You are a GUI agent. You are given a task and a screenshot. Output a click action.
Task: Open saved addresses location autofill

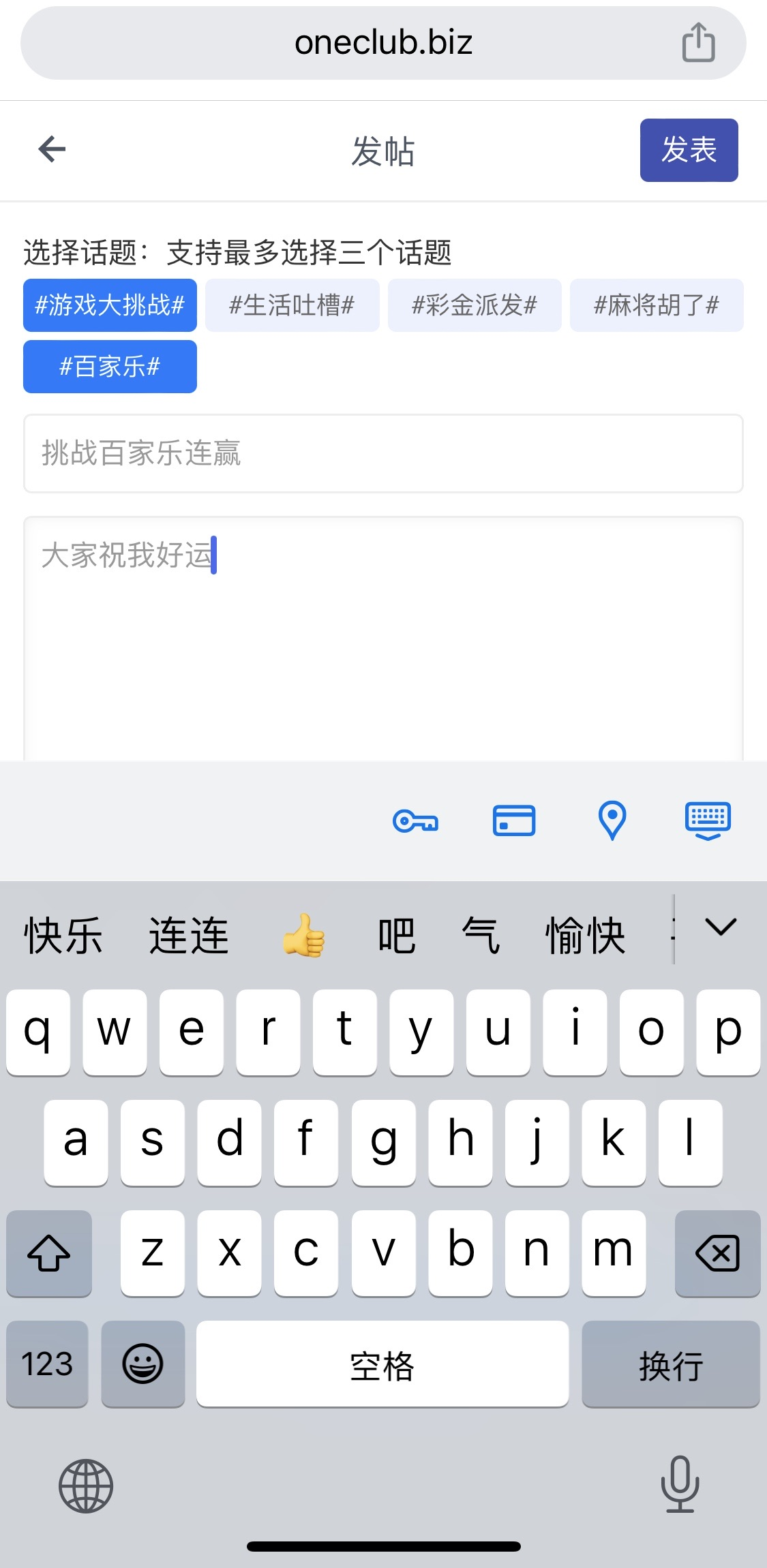coord(612,820)
